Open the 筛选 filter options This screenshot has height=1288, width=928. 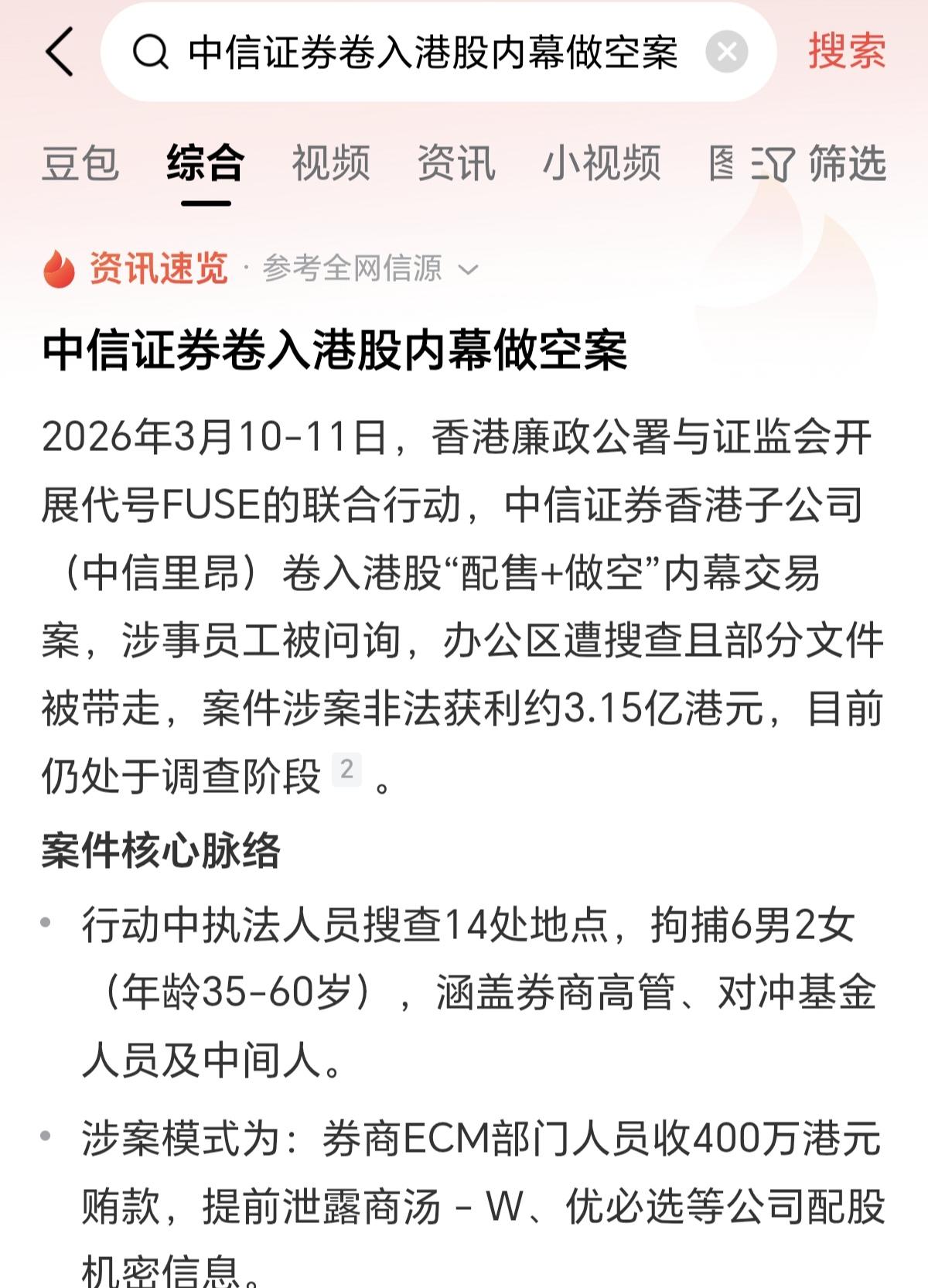(x=847, y=165)
